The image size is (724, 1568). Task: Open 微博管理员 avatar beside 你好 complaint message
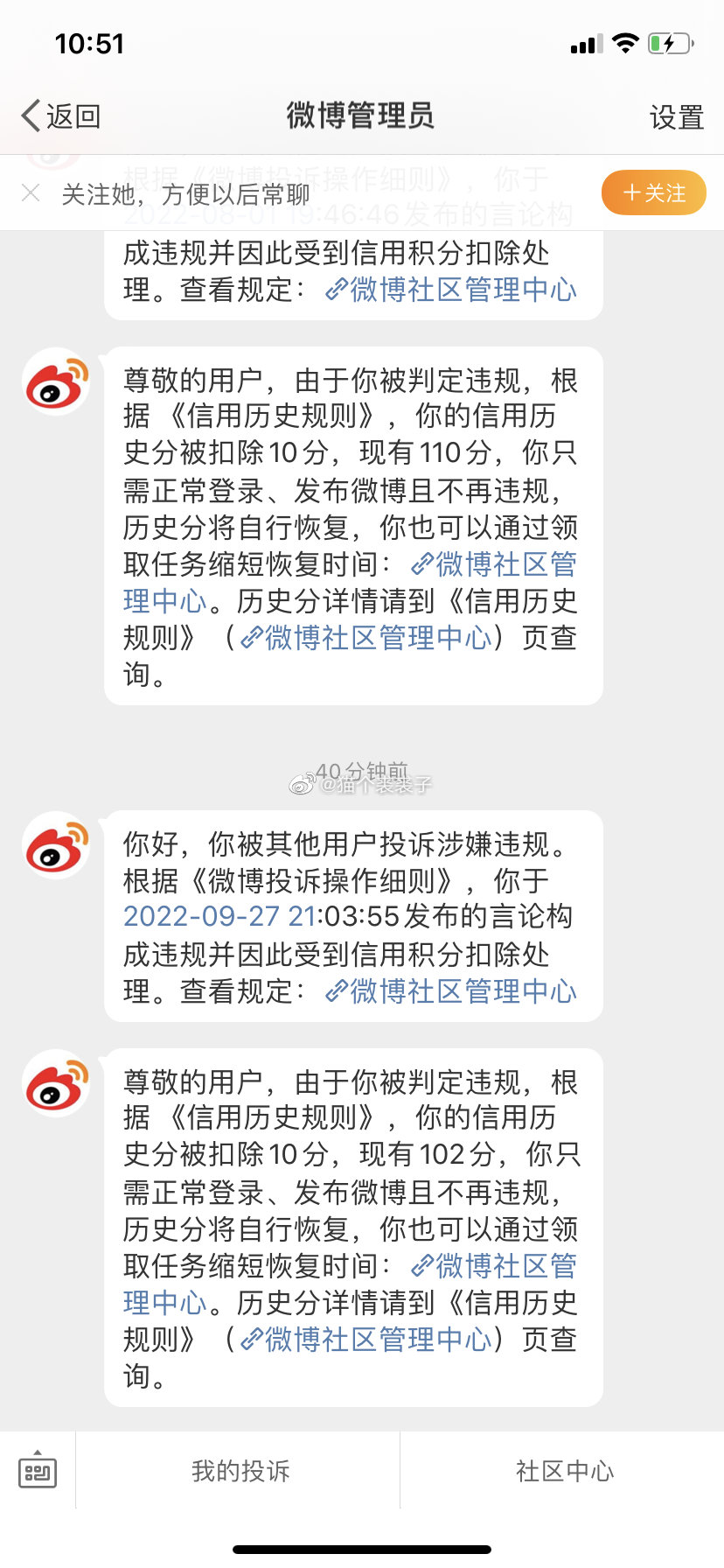pos(57,845)
